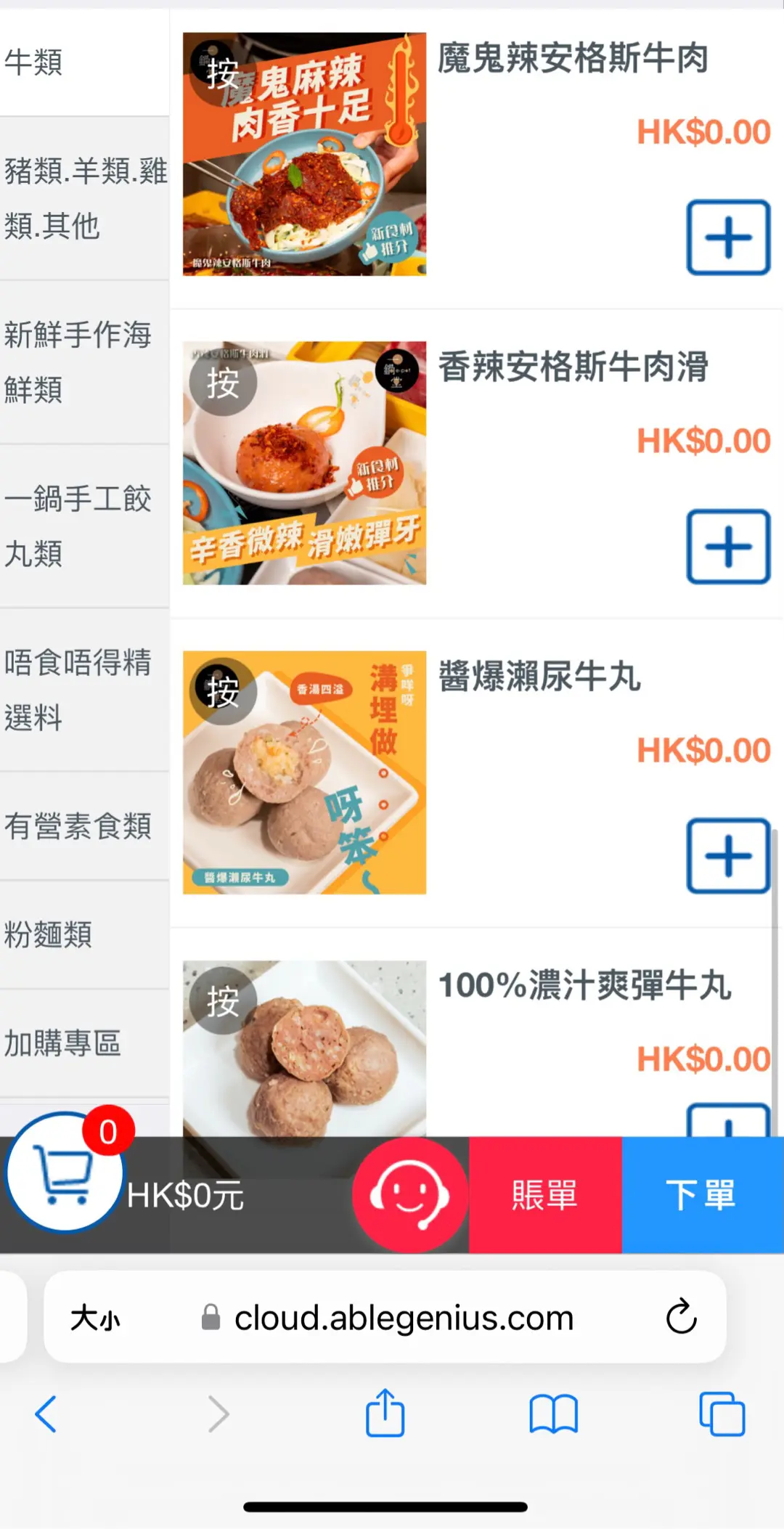
Task: Open the 新鮮手作海鮮類 category
Action: point(84,362)
